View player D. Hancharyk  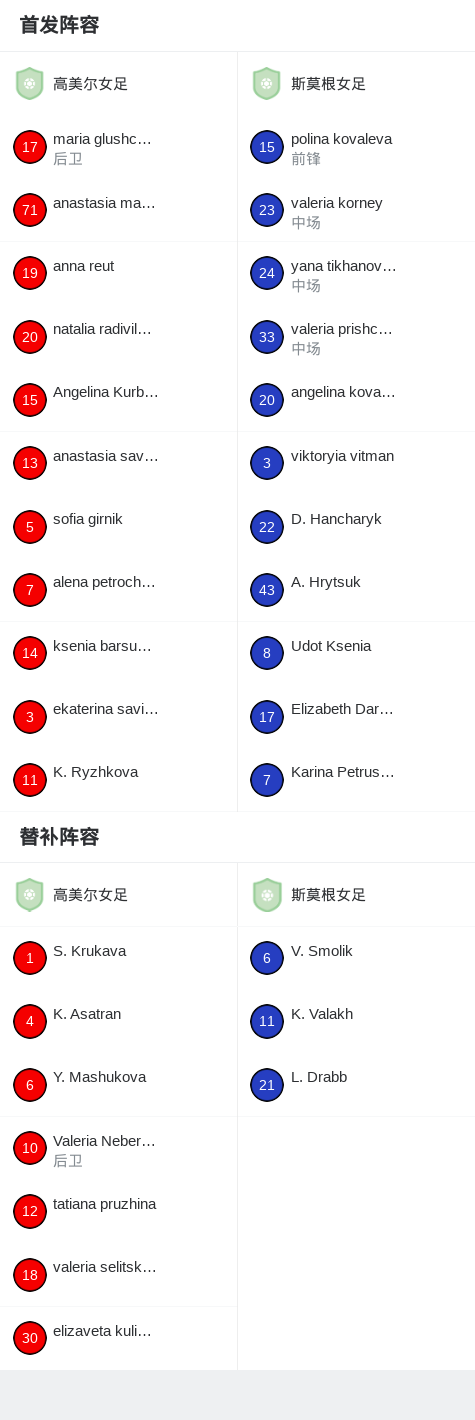click(x=356, y=526)
